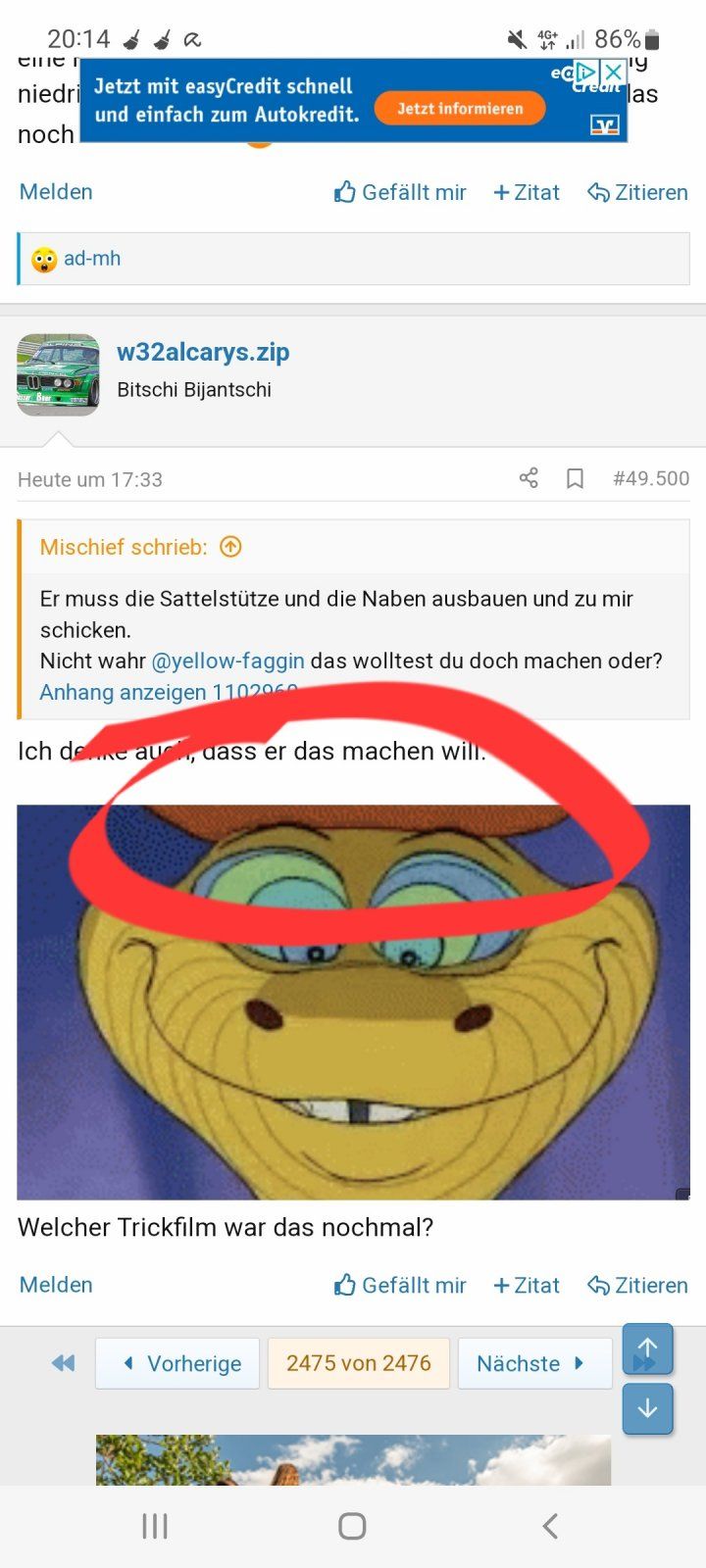
Task: Open ad-mh reaction user link
Action: point(92,259)
